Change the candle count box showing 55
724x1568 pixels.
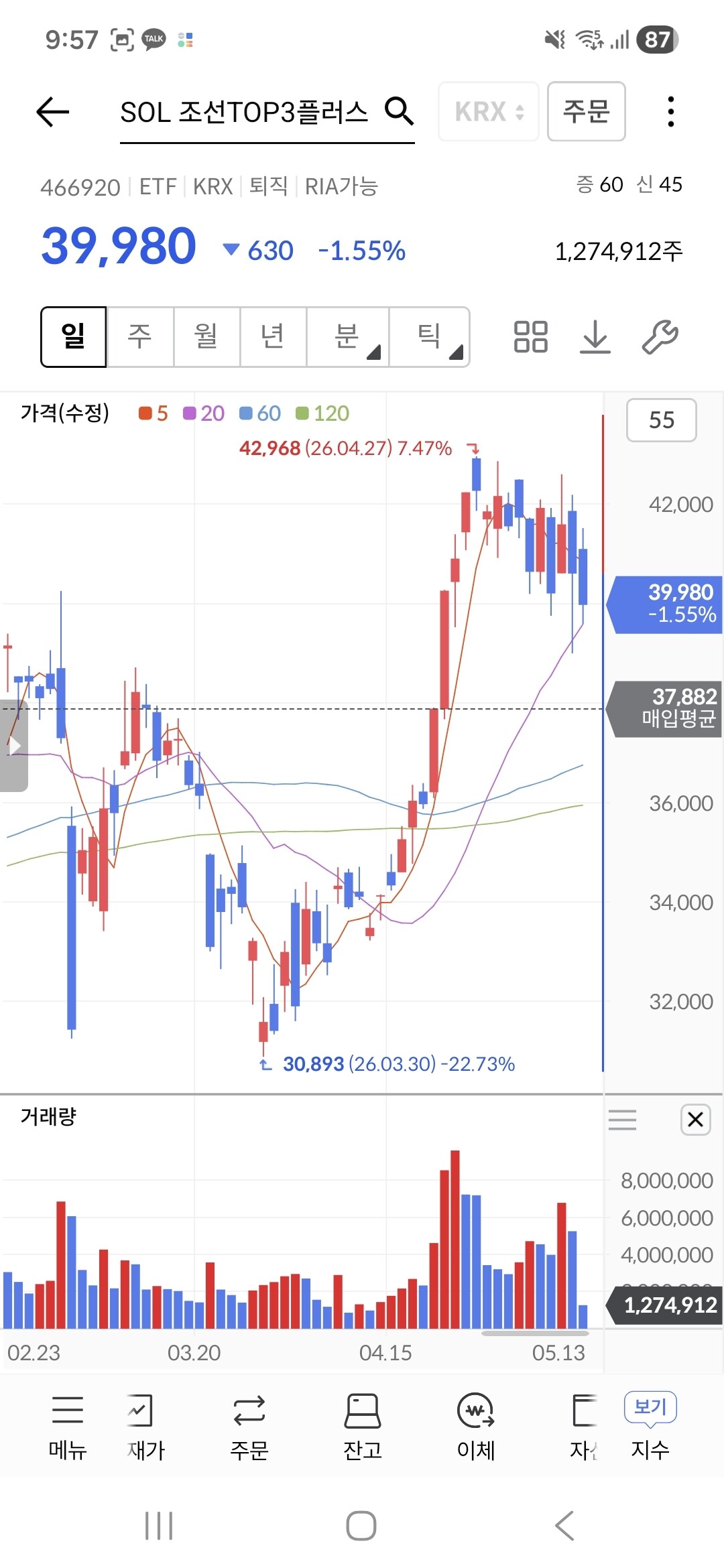point(662,420)
